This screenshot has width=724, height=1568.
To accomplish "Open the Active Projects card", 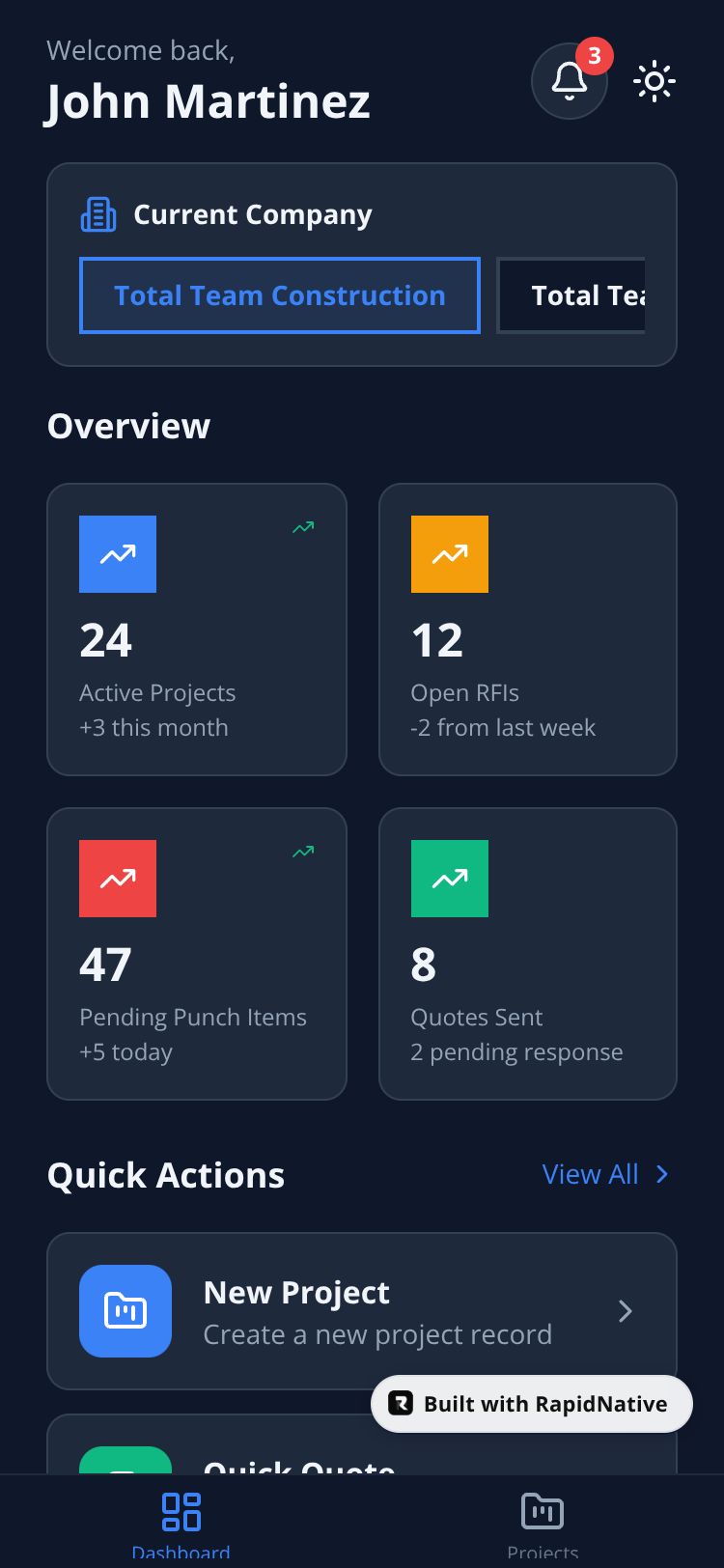I will pos(197,630).
